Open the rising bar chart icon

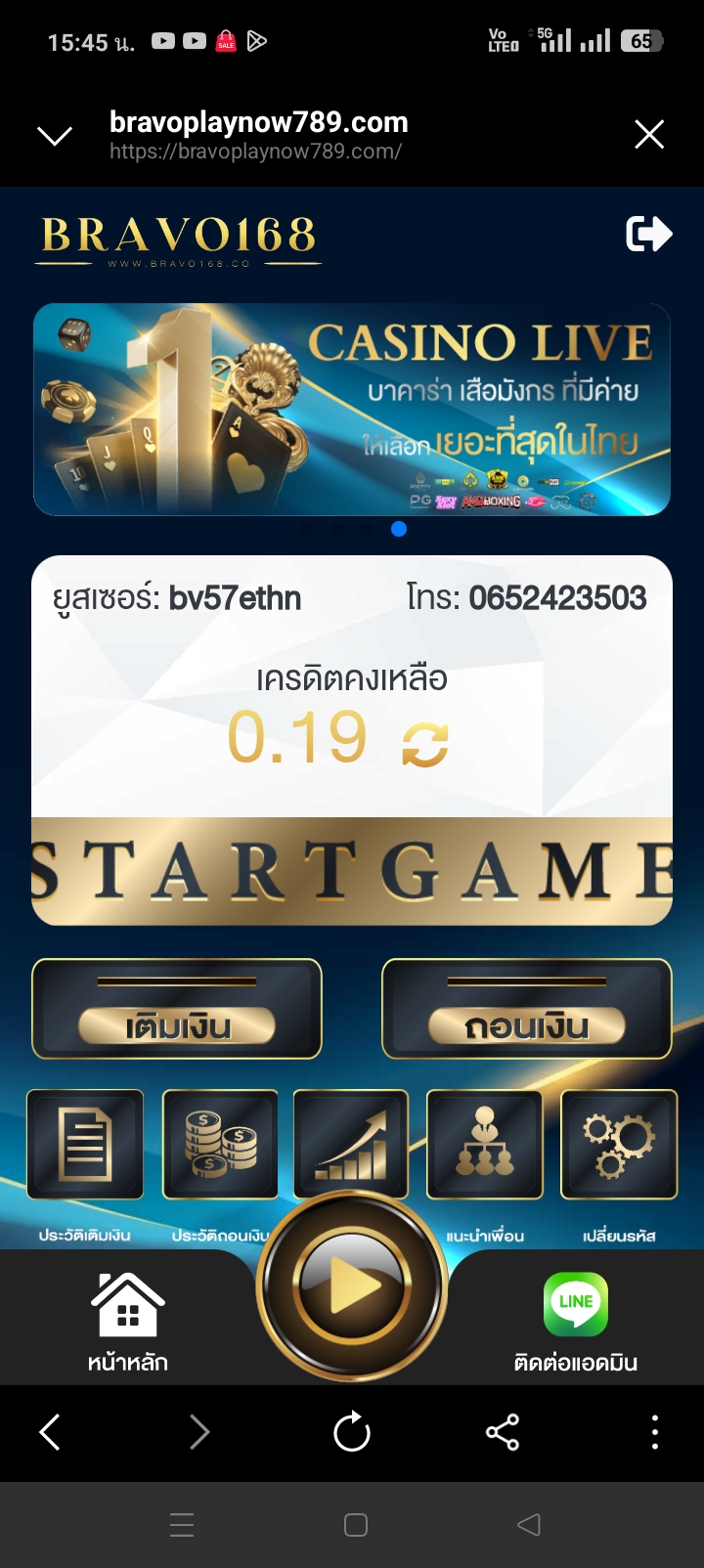(x=351, y=1145)
